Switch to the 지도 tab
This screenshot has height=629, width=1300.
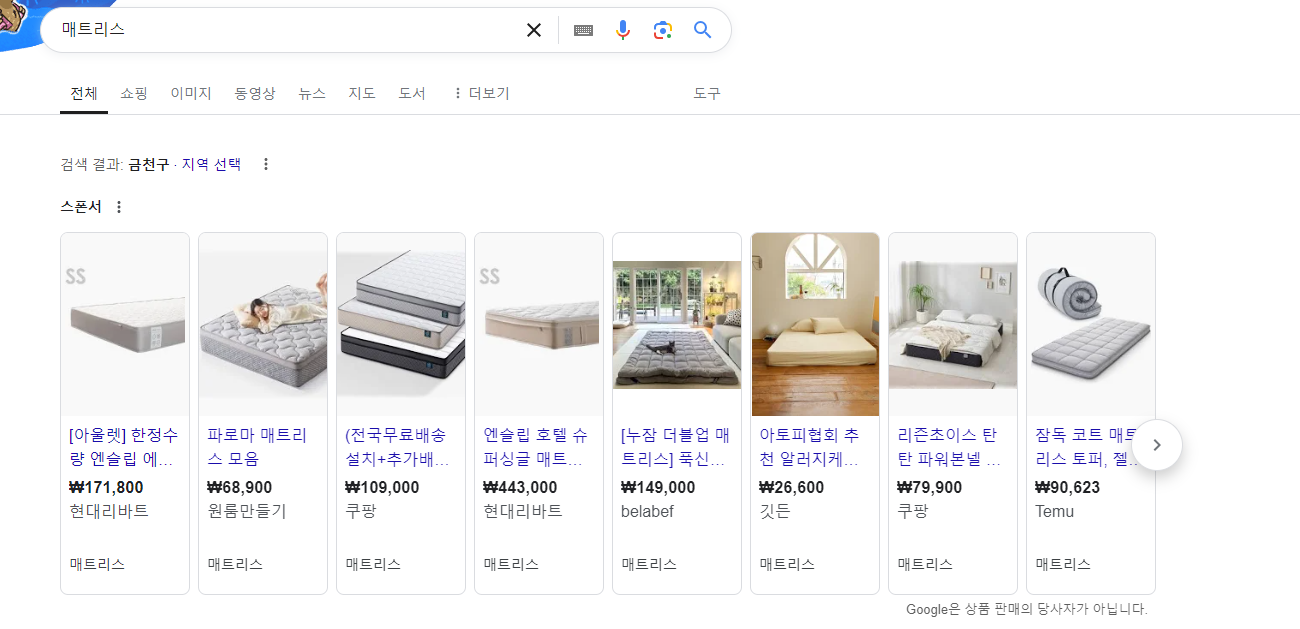(x=362, y=93)
